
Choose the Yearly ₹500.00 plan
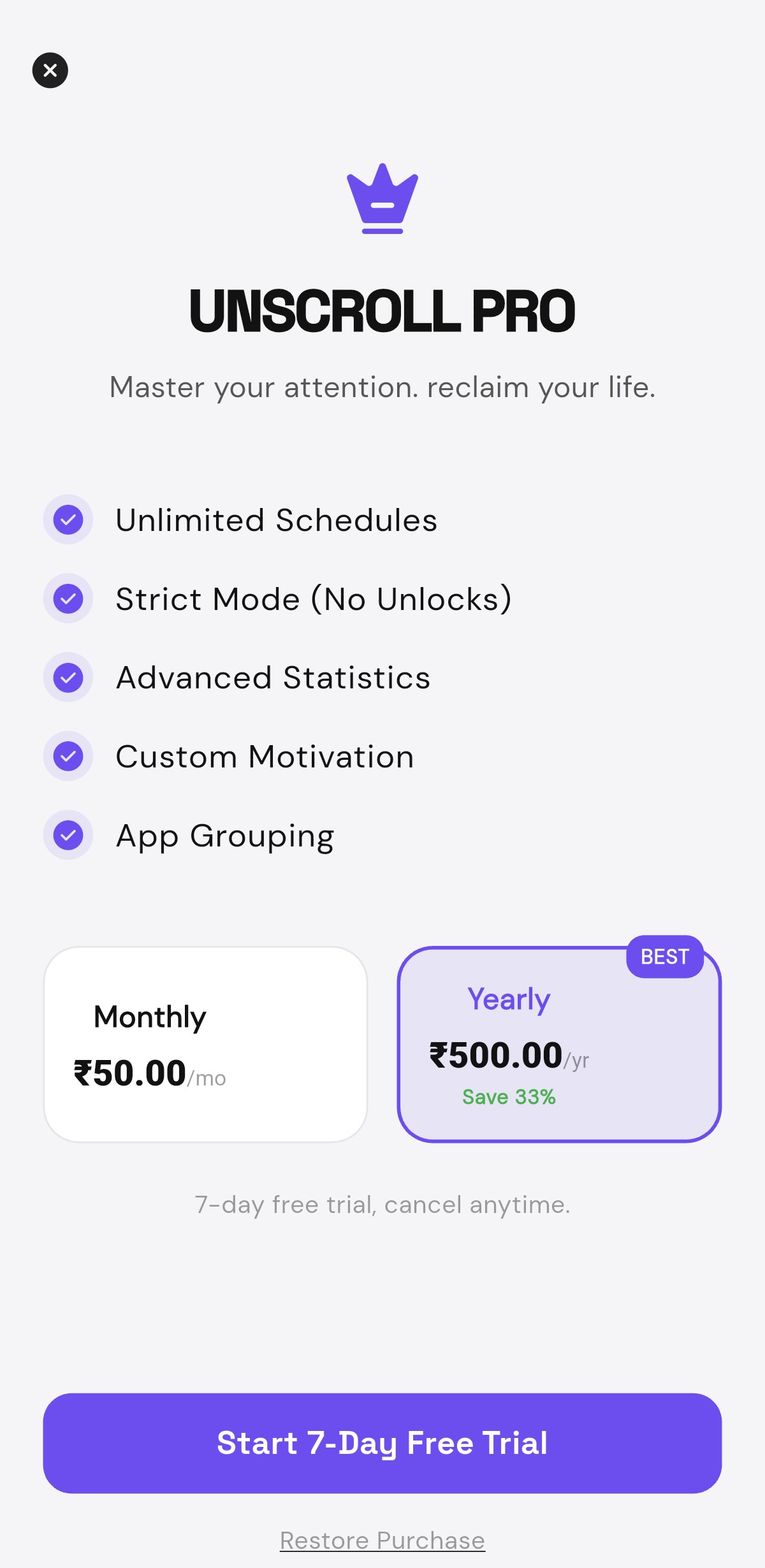click(x=558, y=1045)
